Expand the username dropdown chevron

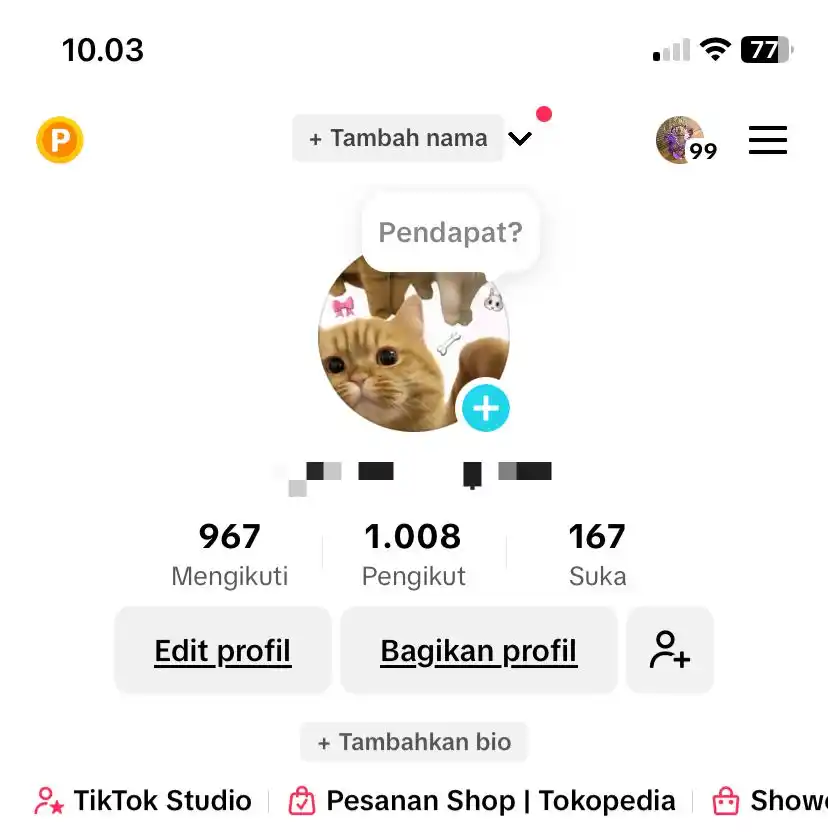click(x=520, y=140)
